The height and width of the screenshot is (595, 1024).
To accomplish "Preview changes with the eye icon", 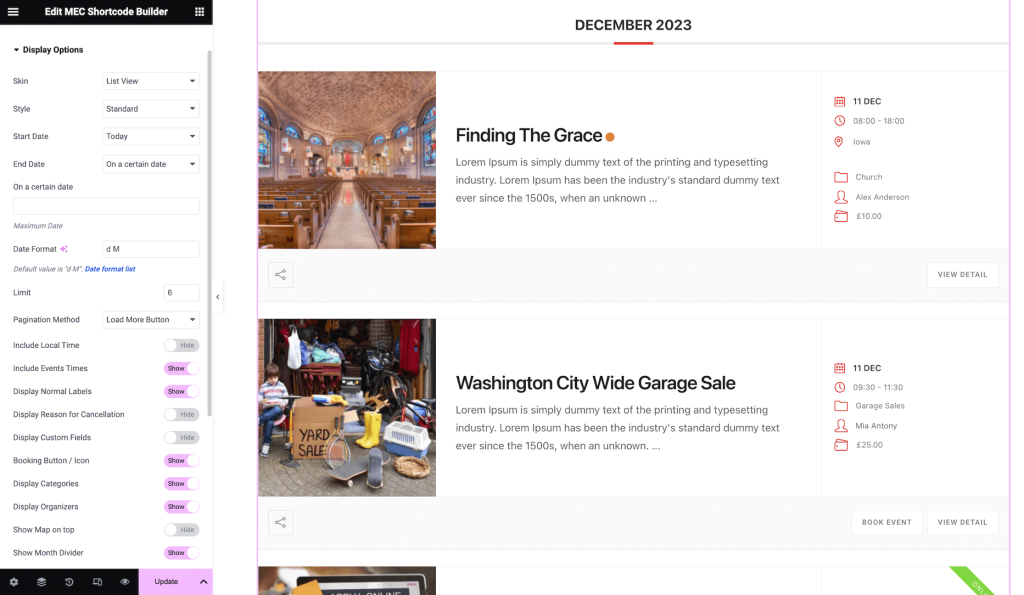I will (125, 582).
